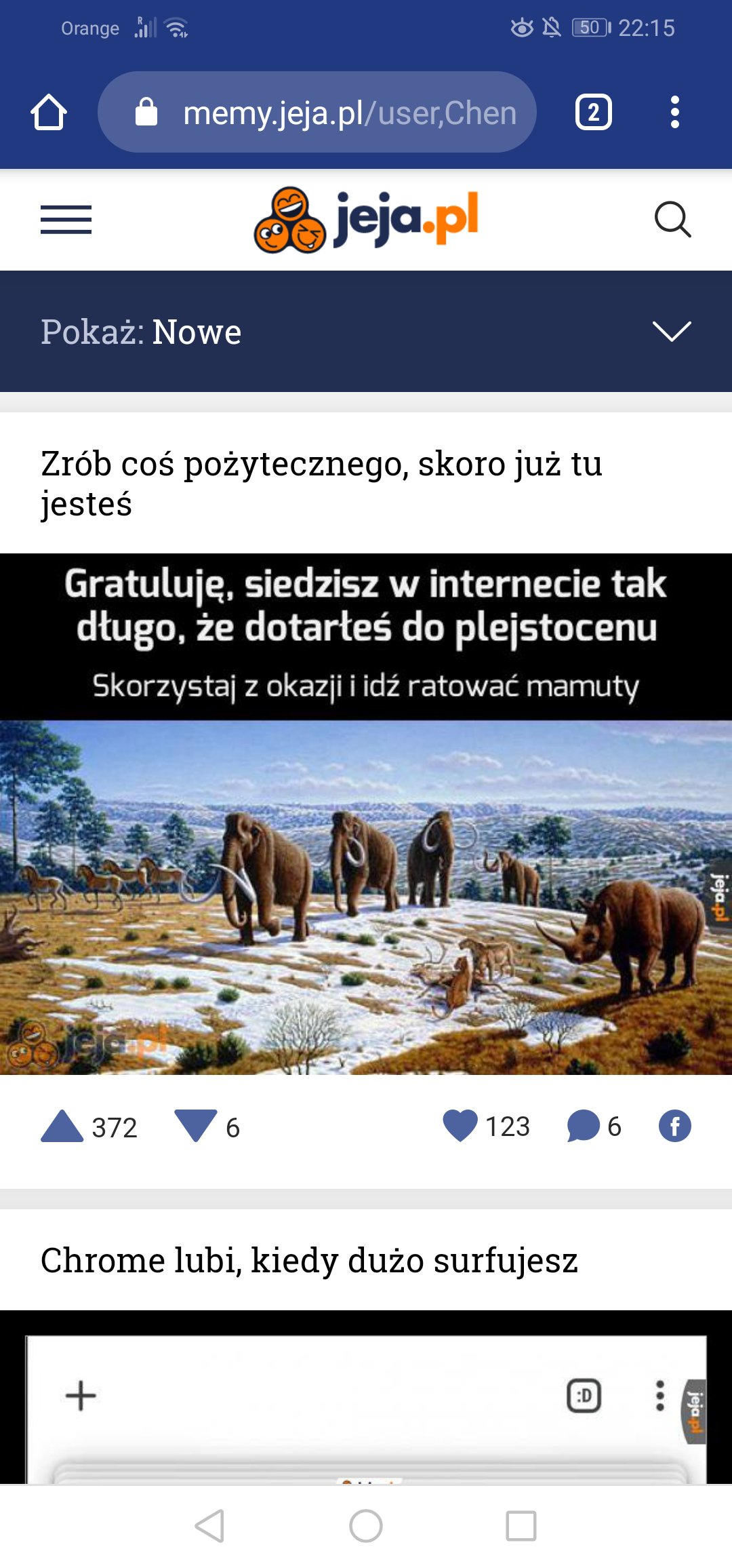Tap the memy.jeja.pl address bar
Viewport: 732px width, 1568px height.
click(x=317, y=112)
